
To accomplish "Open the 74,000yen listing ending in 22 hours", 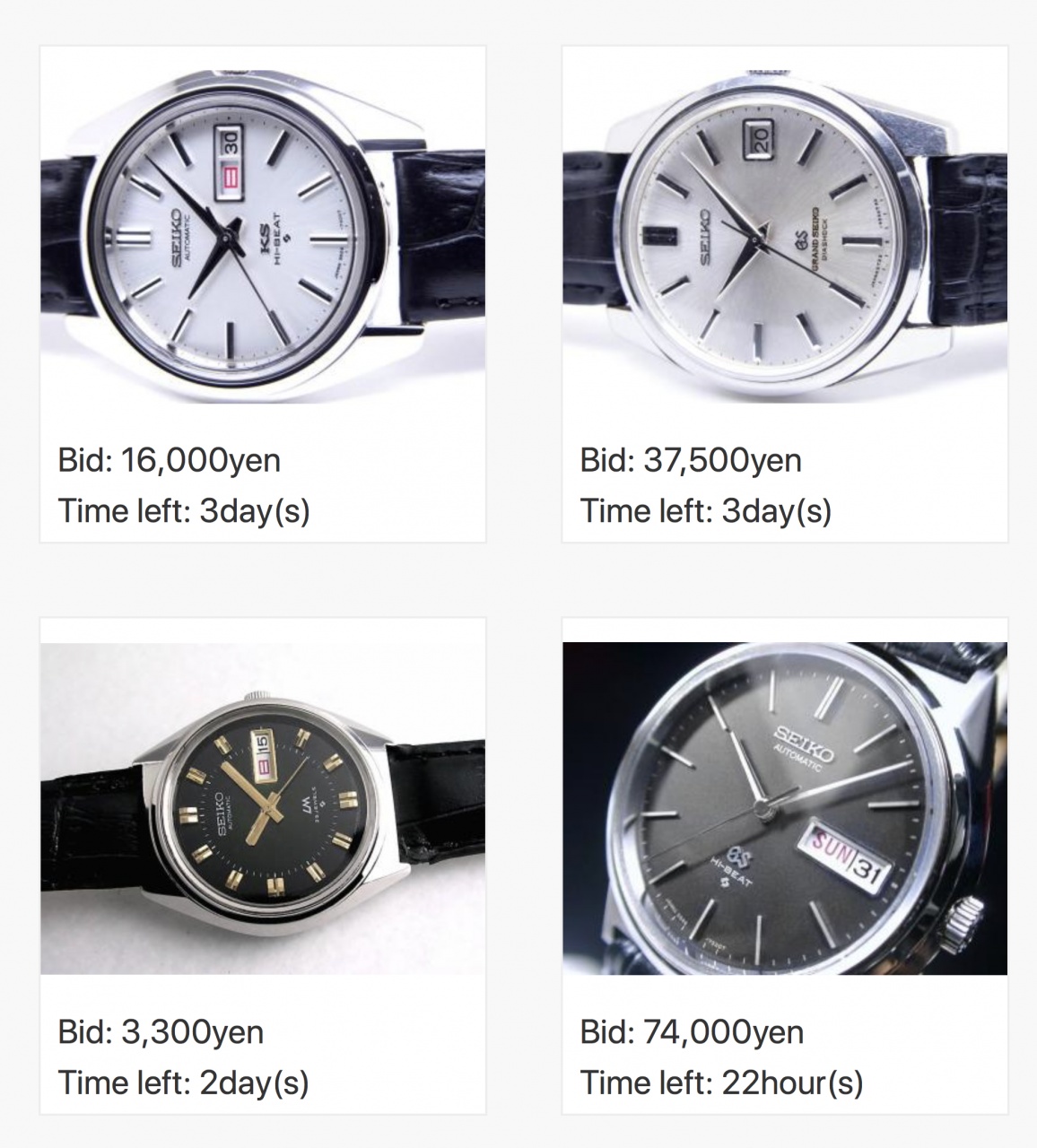I will [x=784, y=808].
